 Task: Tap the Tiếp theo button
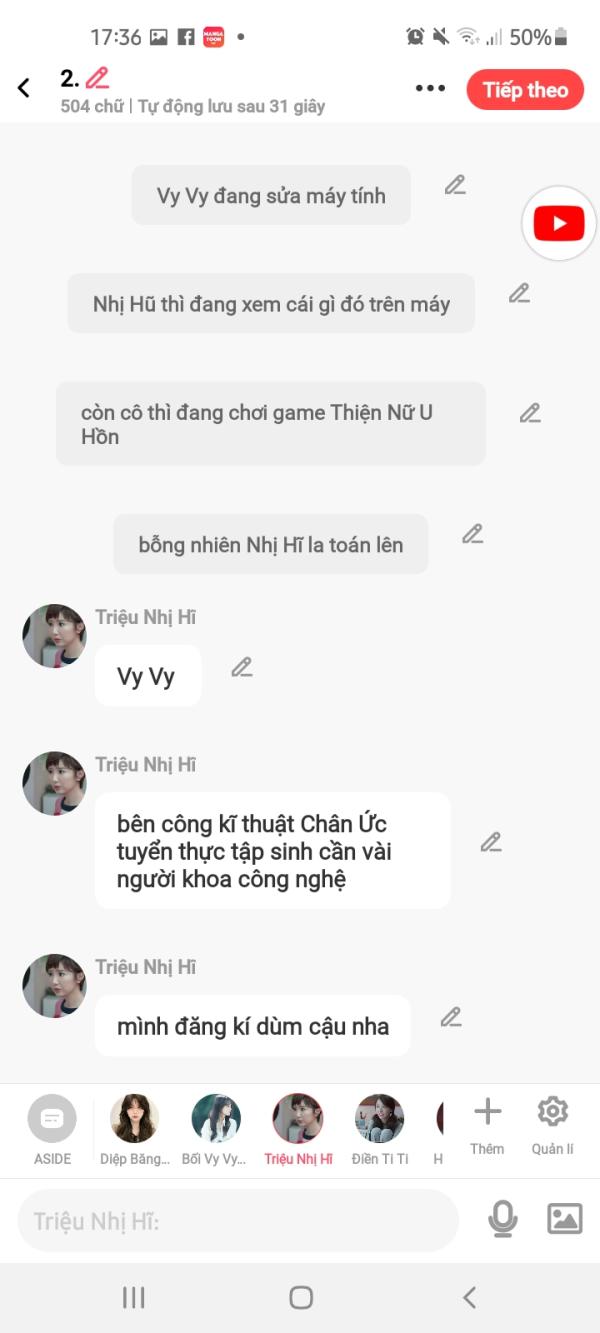(x=525, y=89)
